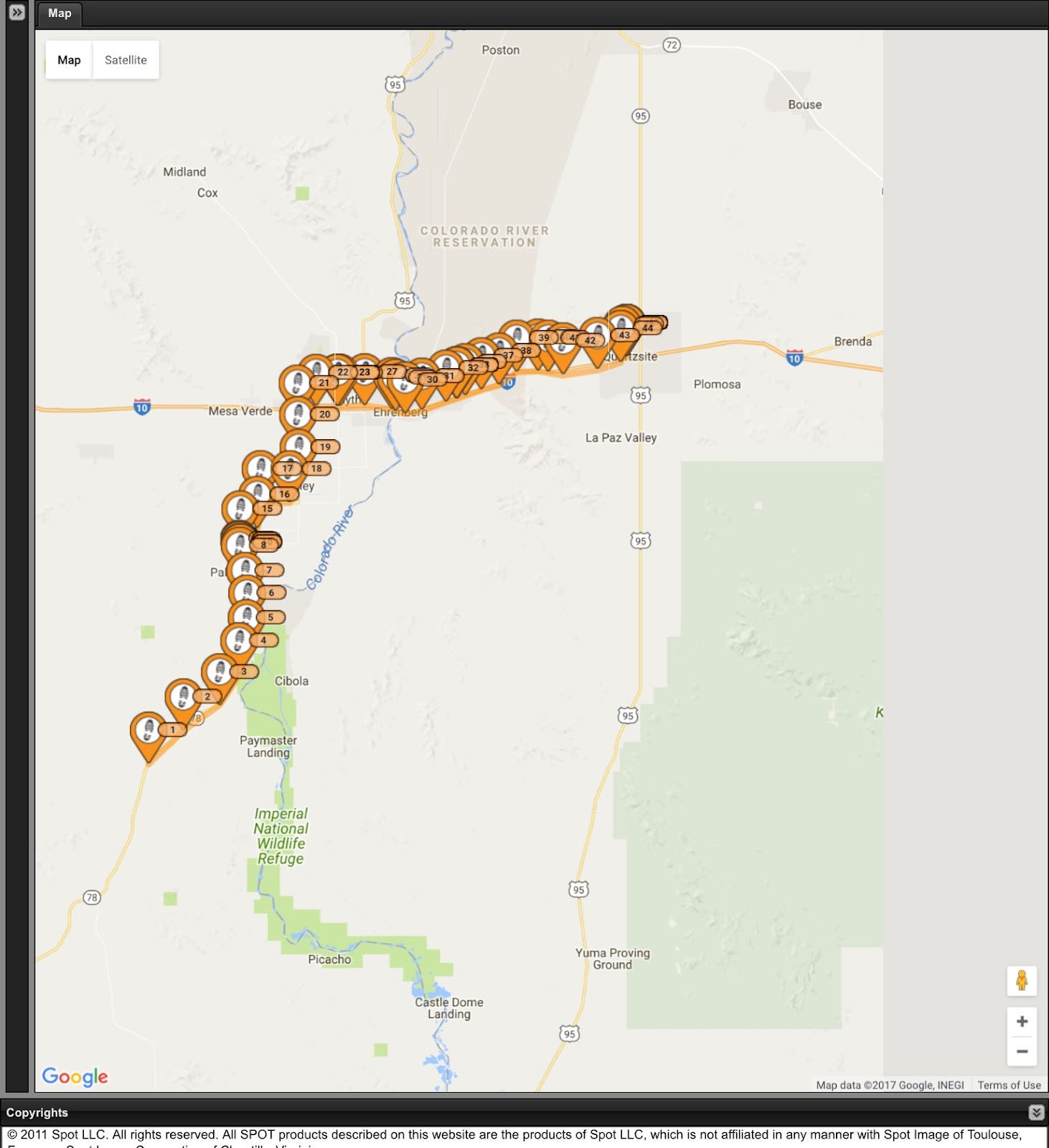
Task: Switch to Satellite view
Action: (126, 60)
